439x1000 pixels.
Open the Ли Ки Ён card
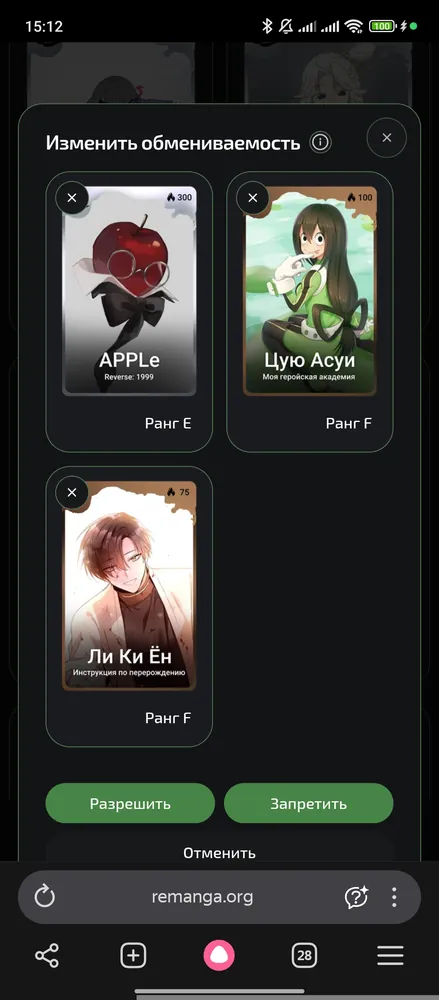pyautogui.click(x=130, y=585)
